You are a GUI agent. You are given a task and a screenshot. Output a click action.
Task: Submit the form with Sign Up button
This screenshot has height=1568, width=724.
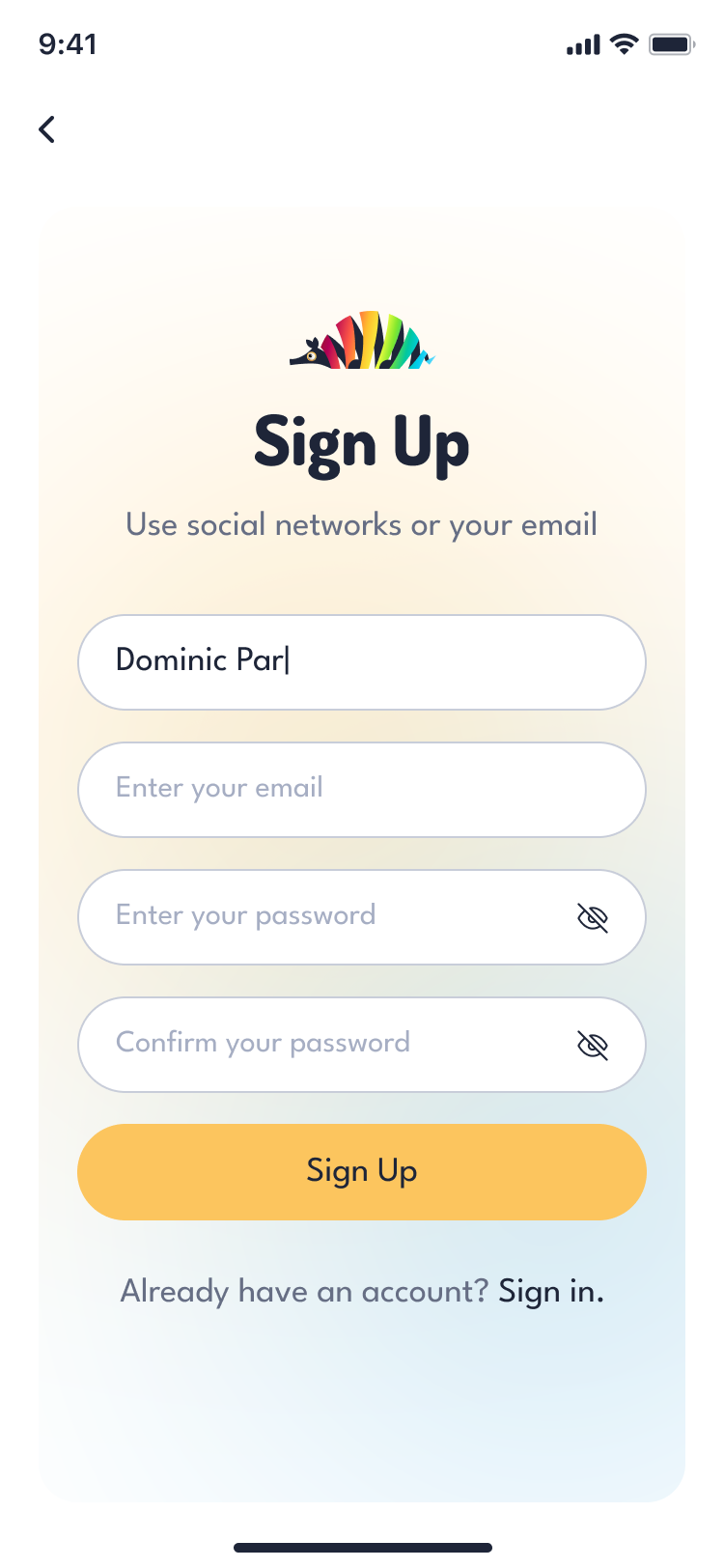click(361, 1172)
